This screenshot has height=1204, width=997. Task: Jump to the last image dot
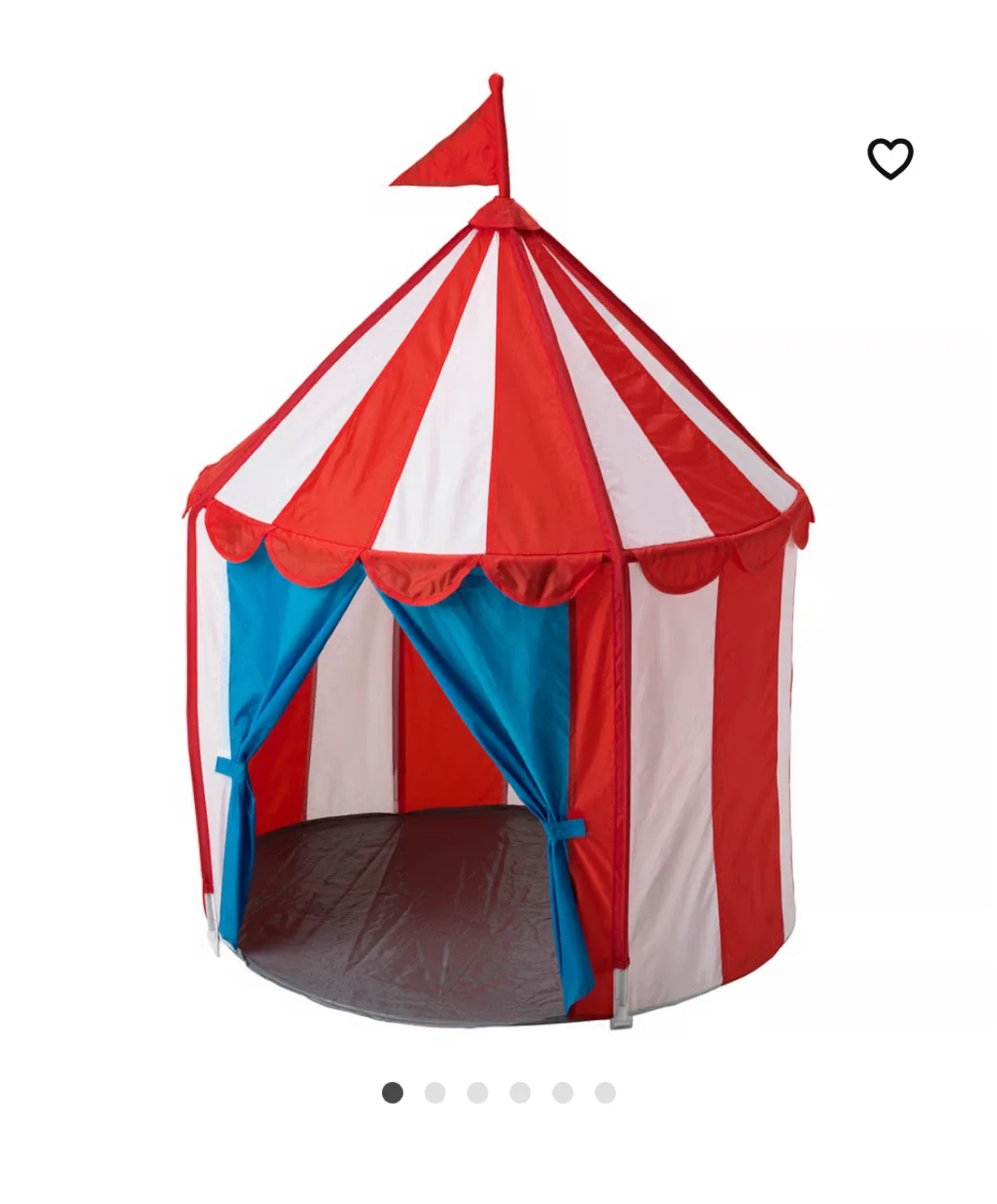[x=605, y=1093]
